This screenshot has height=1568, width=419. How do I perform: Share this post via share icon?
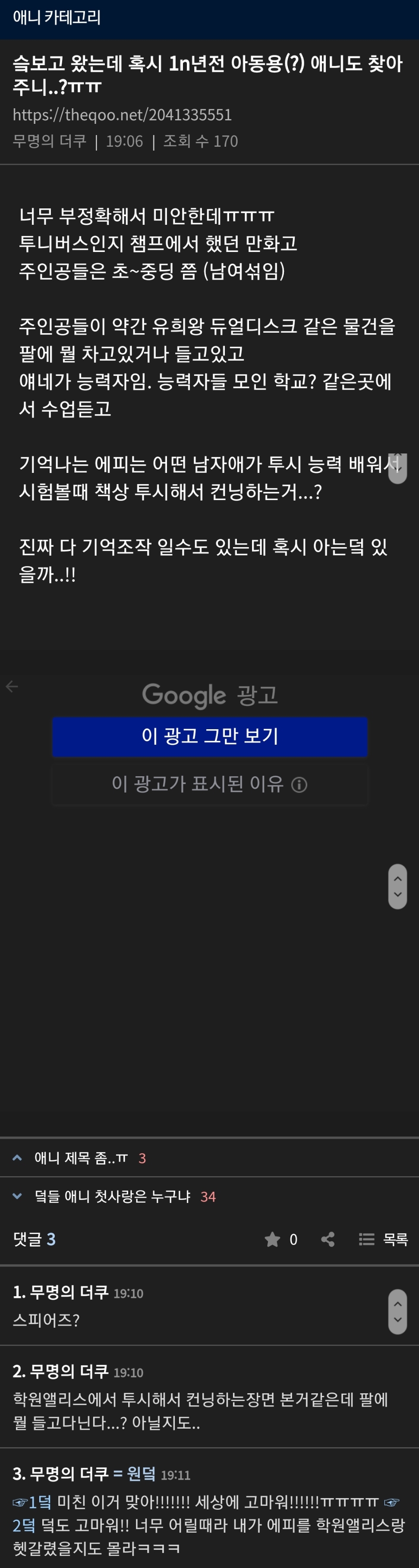point(328,1239)
